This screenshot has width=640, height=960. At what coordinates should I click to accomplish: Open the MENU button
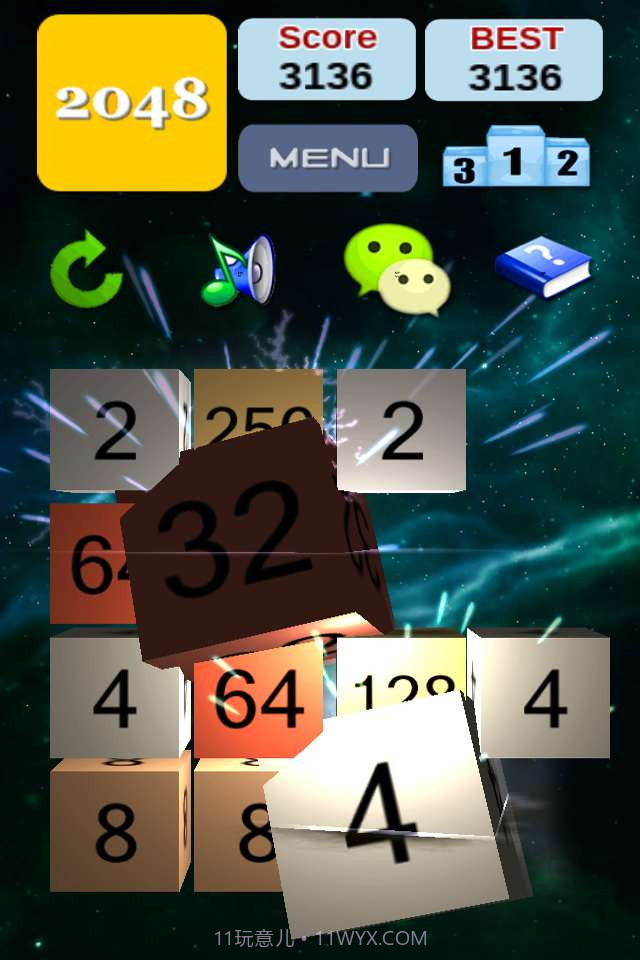[x=328, y=158]
